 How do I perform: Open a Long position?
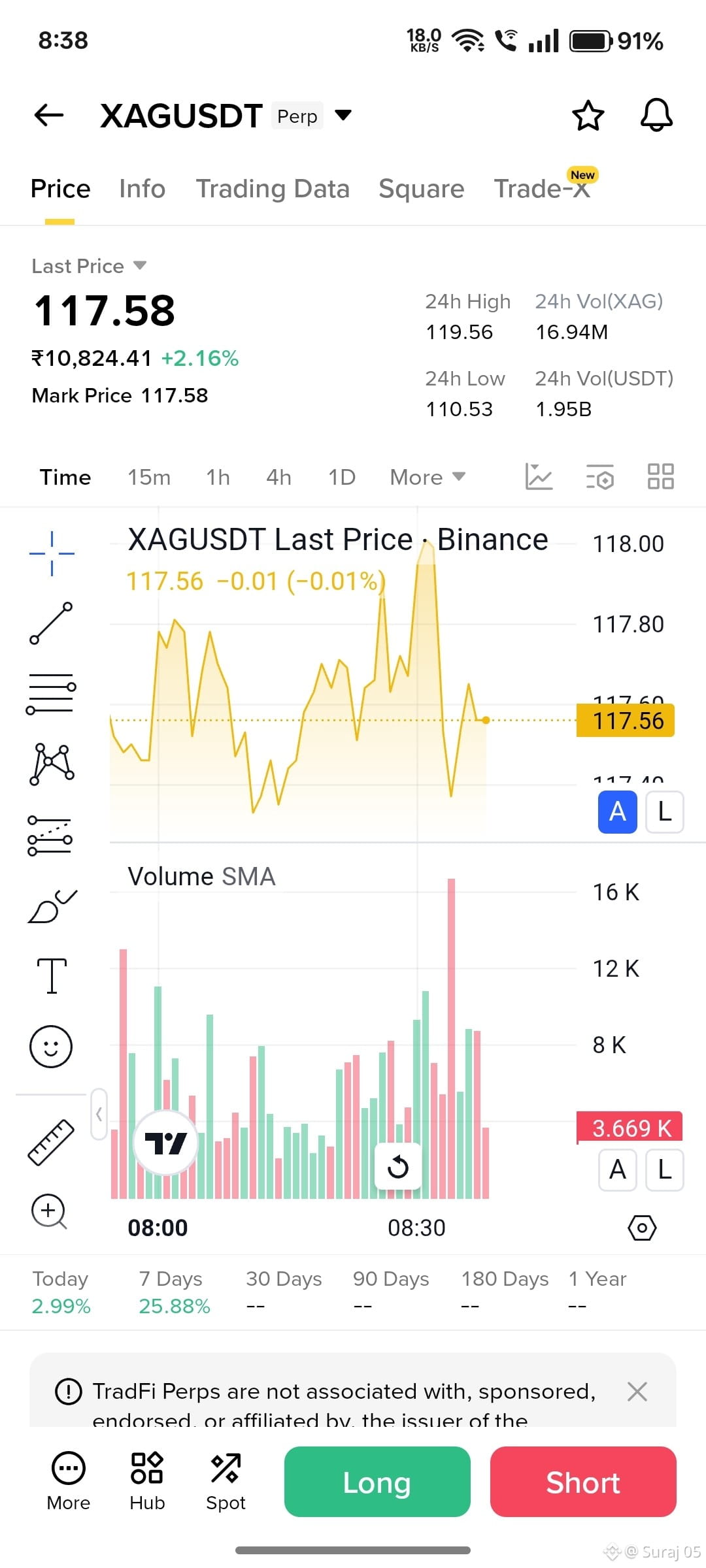click(377, 1482)
